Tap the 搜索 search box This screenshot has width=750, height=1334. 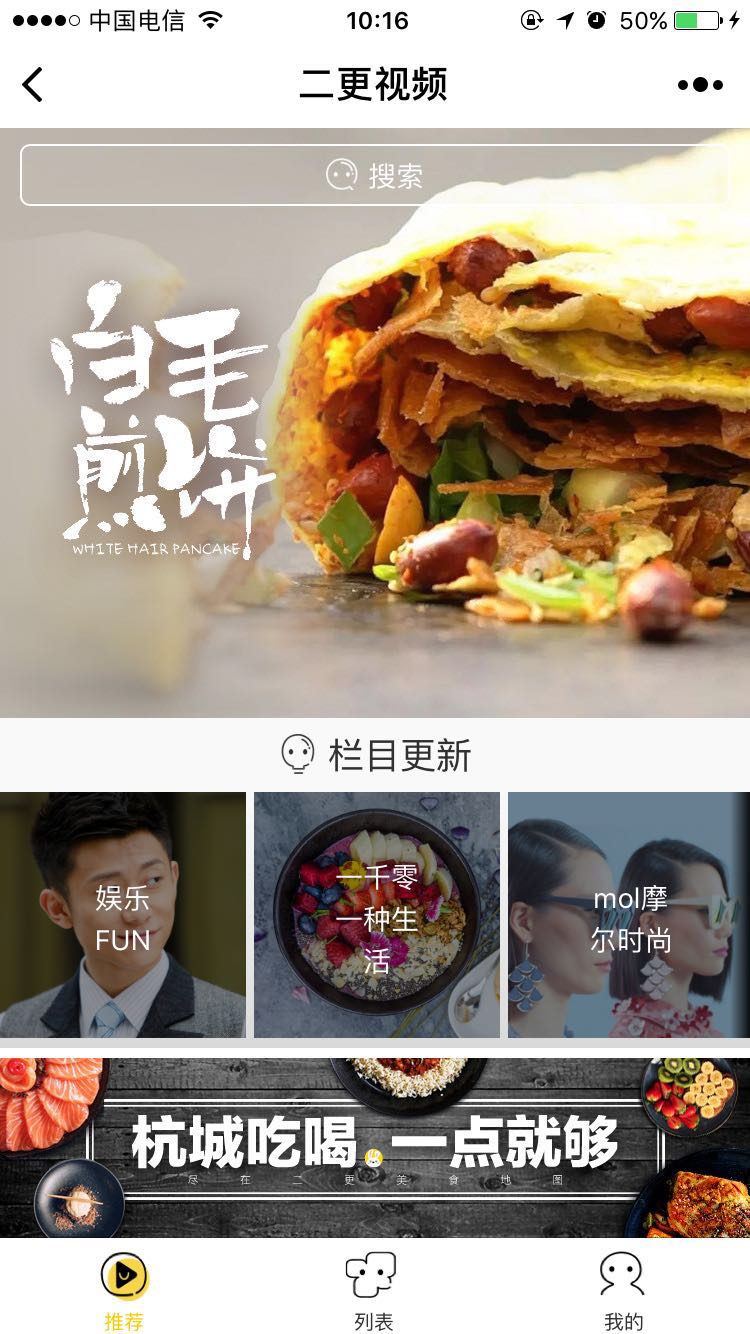click(375, 175)
